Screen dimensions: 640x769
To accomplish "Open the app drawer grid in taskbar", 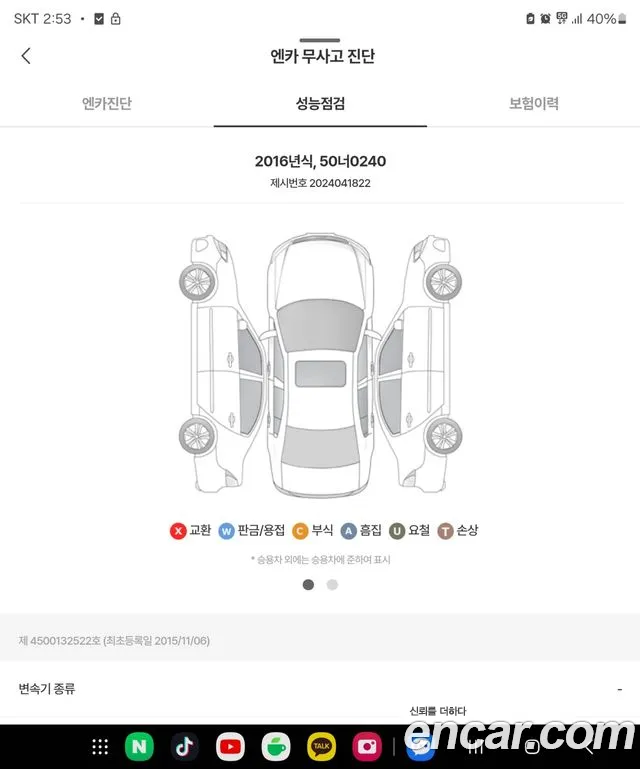I will click(100, 746).
